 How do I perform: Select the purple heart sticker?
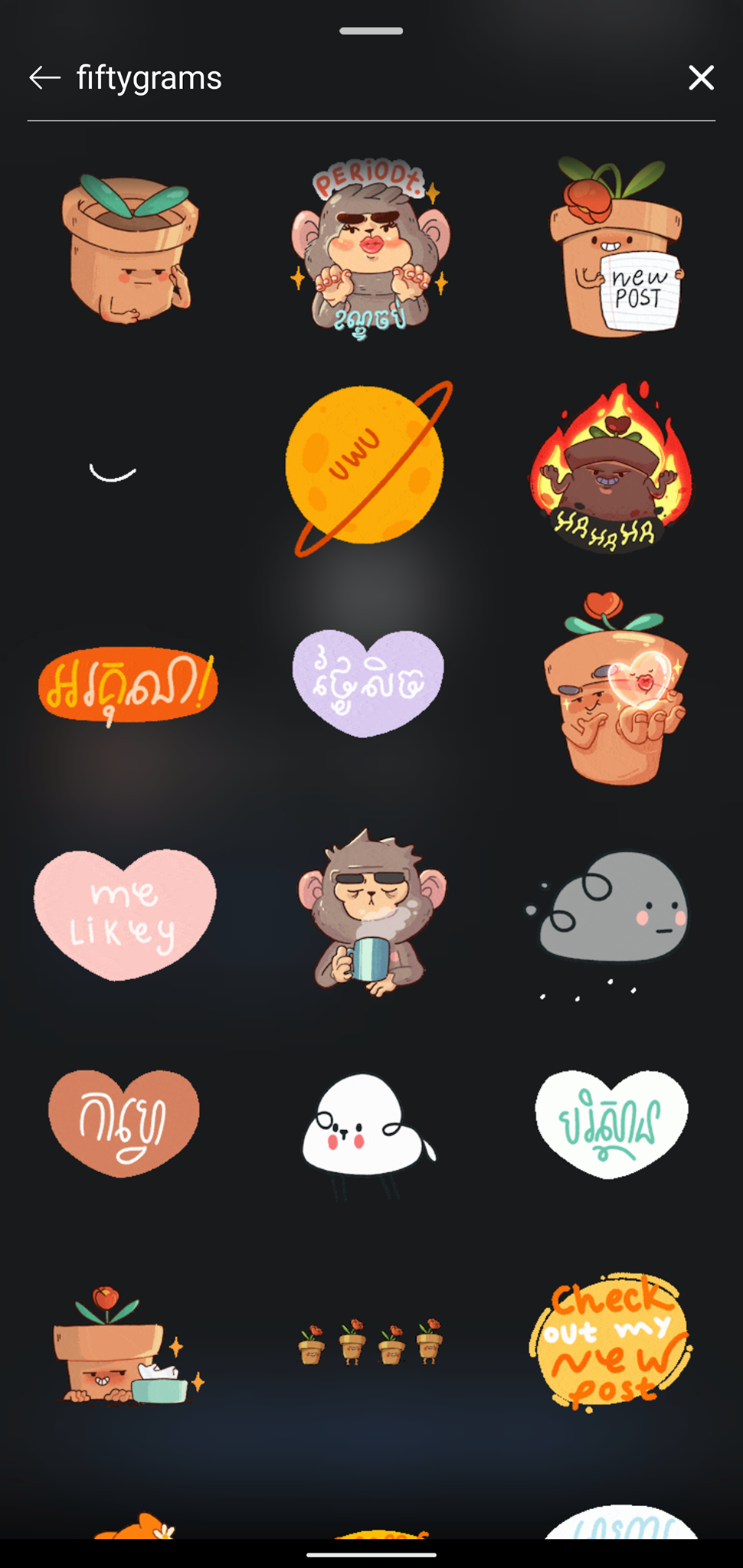click(368, 681)
